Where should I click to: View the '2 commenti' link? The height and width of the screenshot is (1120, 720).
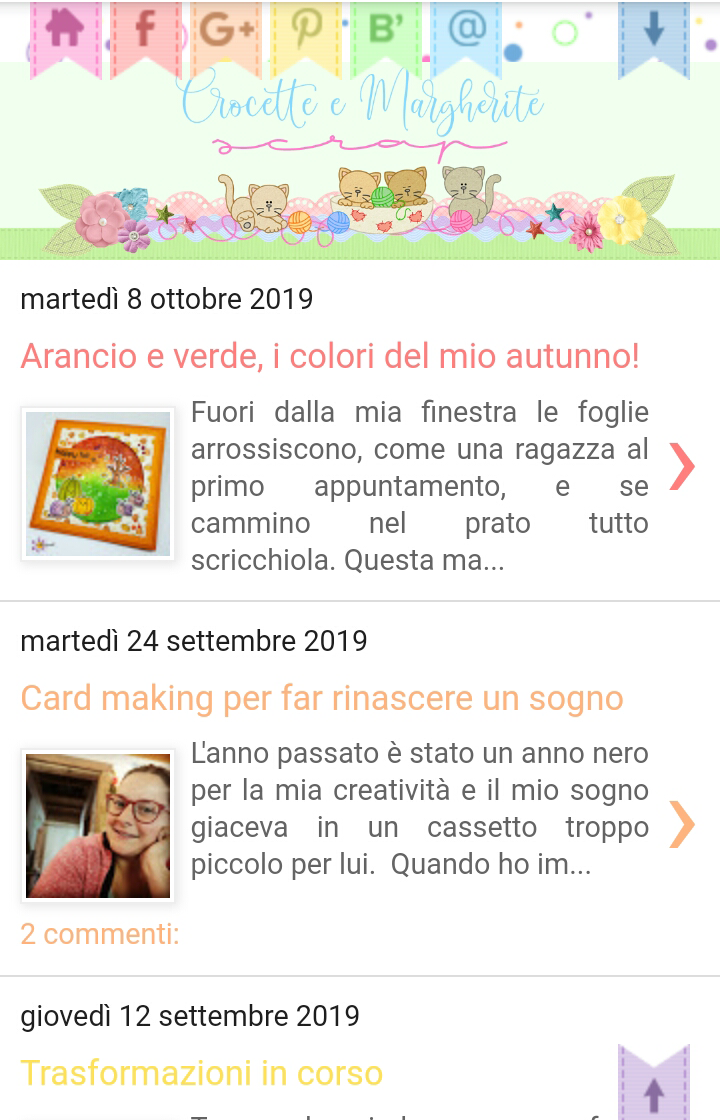point(100,934)
